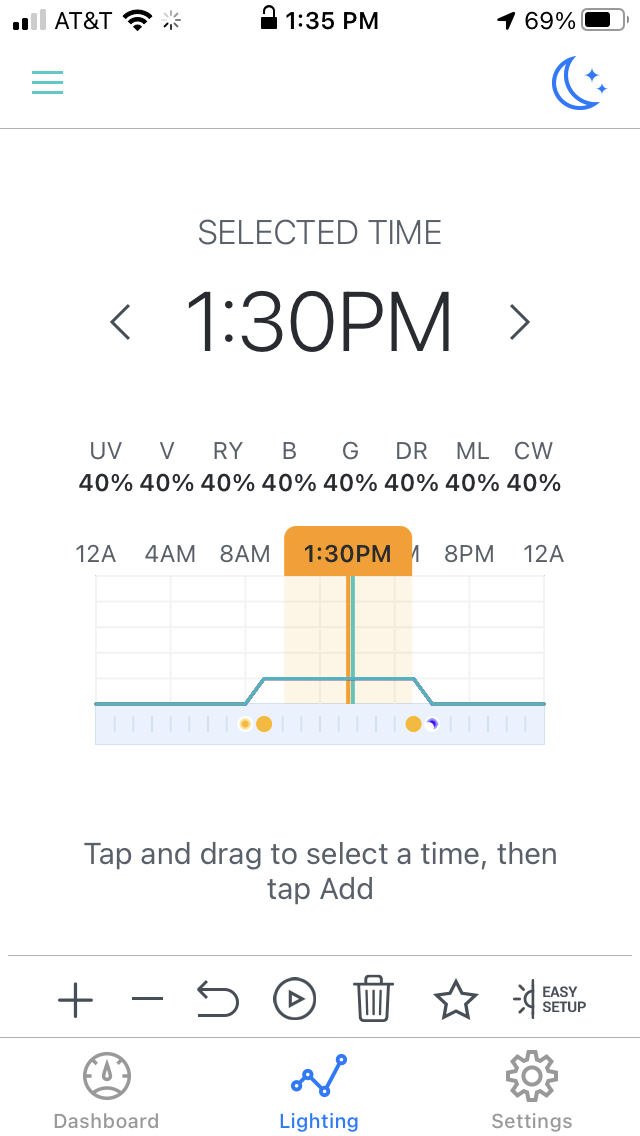The image size is (640, 1136).
Task: Select the sunrise marker on the timeline
Action: coord(245,724)
